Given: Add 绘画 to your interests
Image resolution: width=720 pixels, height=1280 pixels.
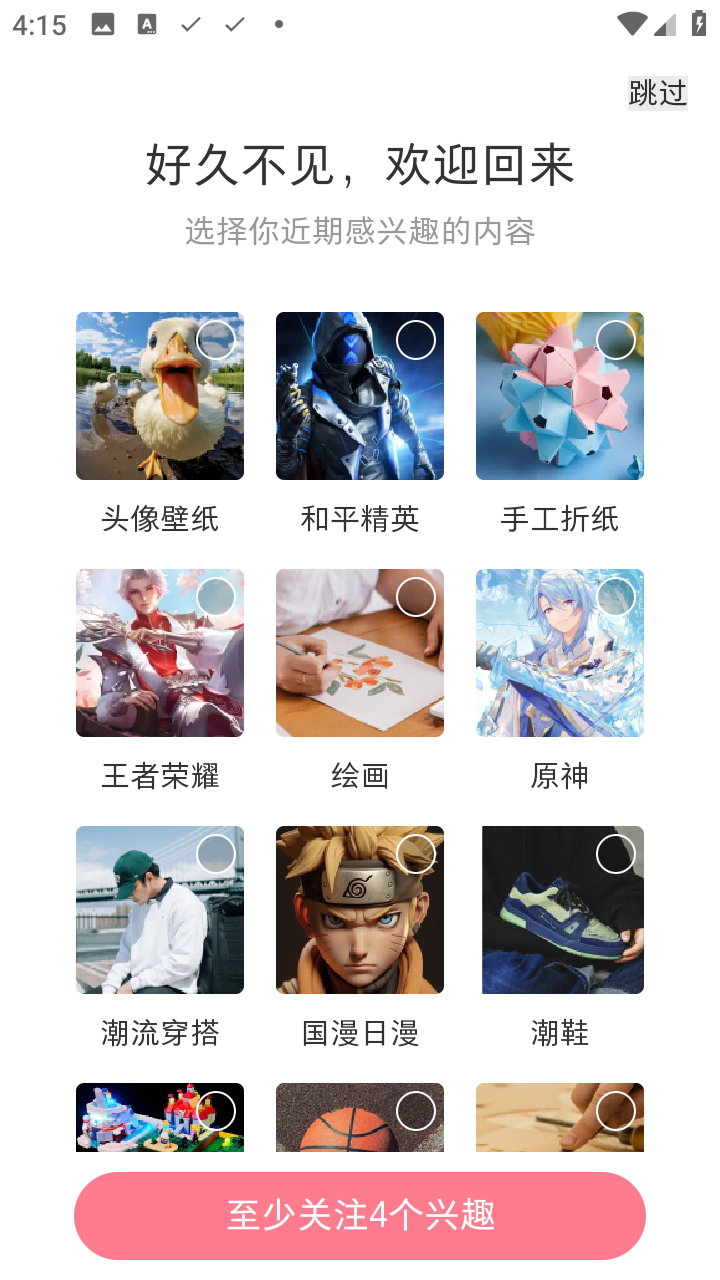Looking at the screenshot, I should point(360,653).
